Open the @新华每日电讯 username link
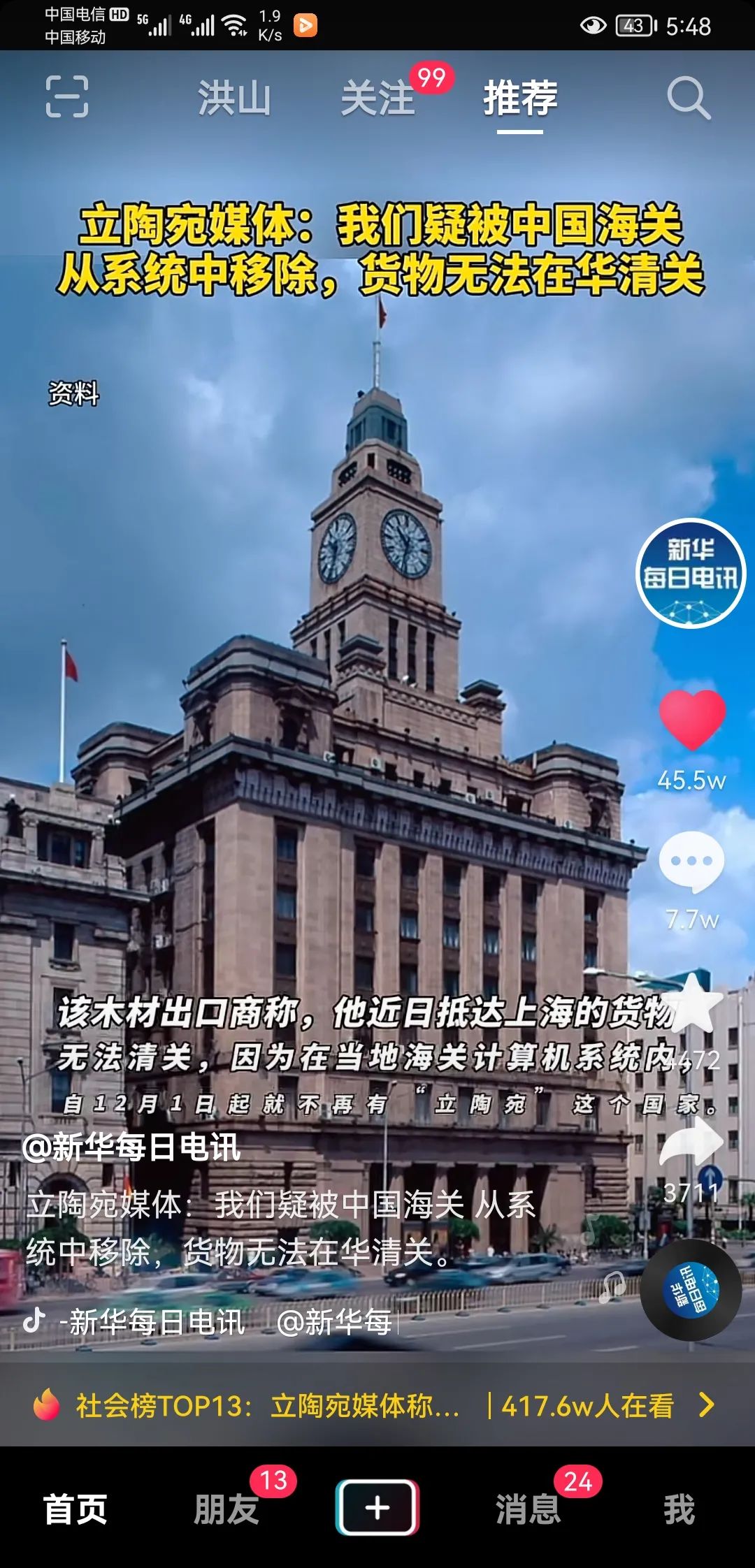Screen dimensions: 755x1568 coord(131,1147)
